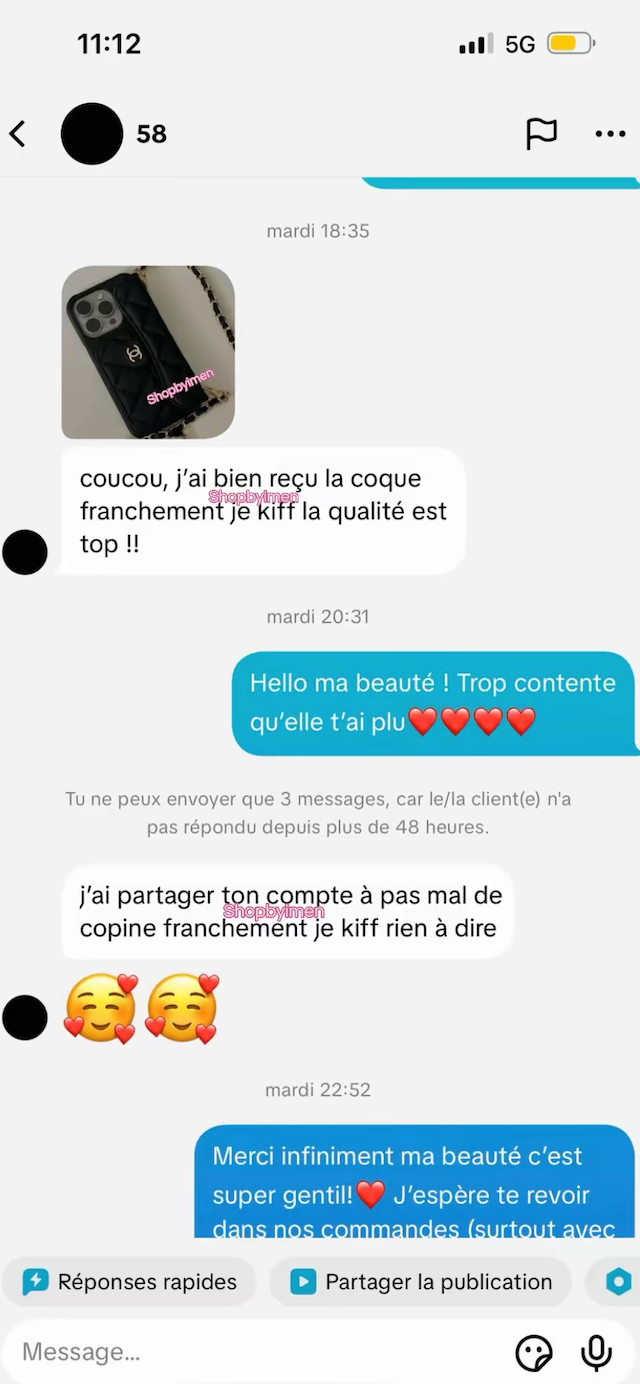Tap Partager la publication
Image resolution: width=640 pixels, height=1384 pixels.
pyautogui.click(x=421, y=1282)
